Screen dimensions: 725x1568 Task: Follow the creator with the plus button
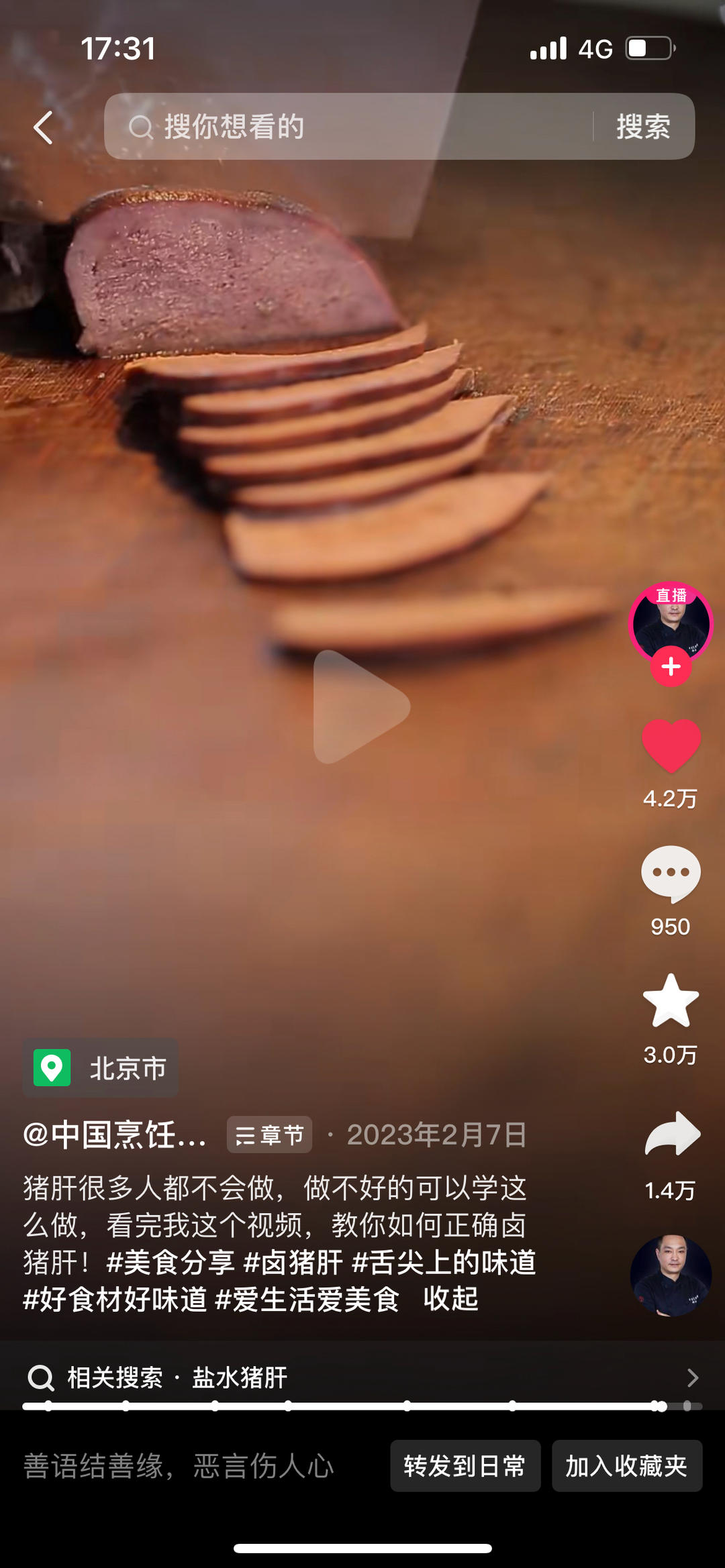pyautogui.click(x=671, y=666)
